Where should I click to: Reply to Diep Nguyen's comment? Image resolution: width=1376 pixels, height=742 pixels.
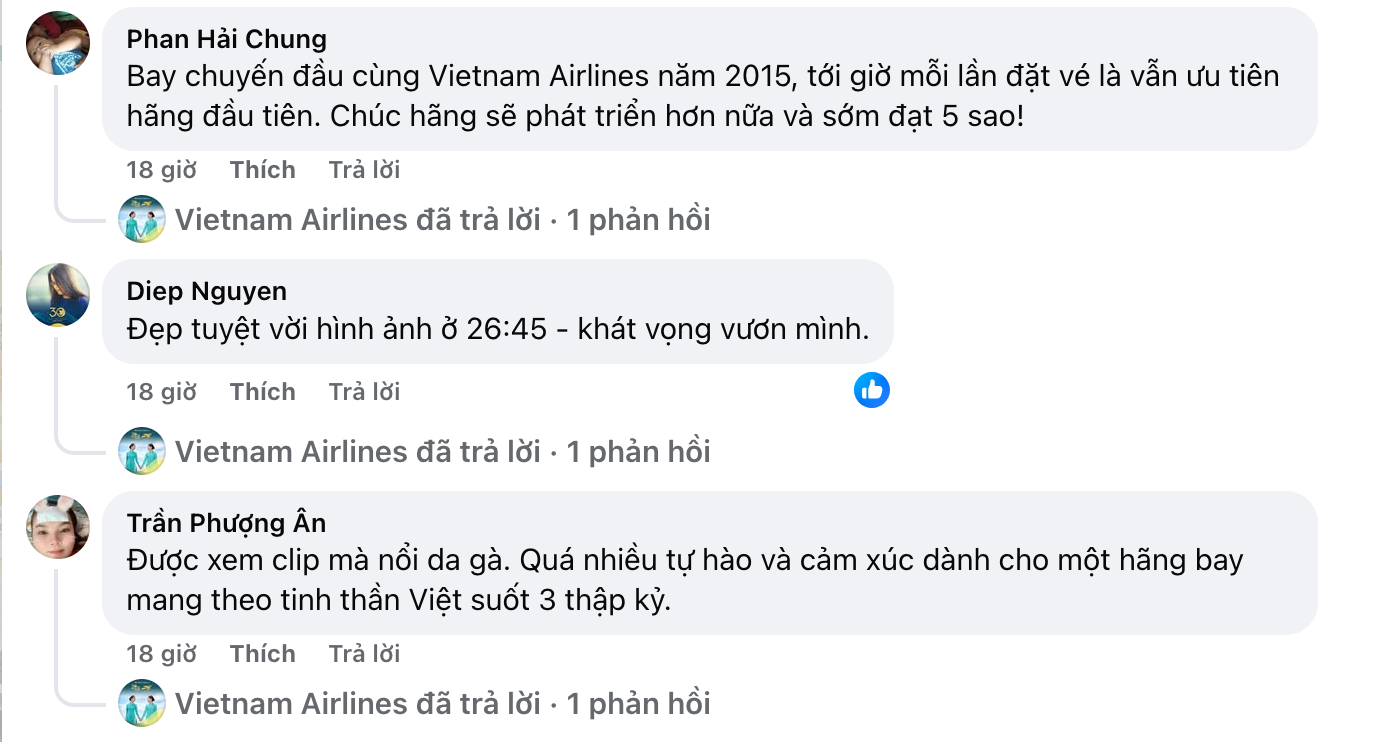coord(364,391)
